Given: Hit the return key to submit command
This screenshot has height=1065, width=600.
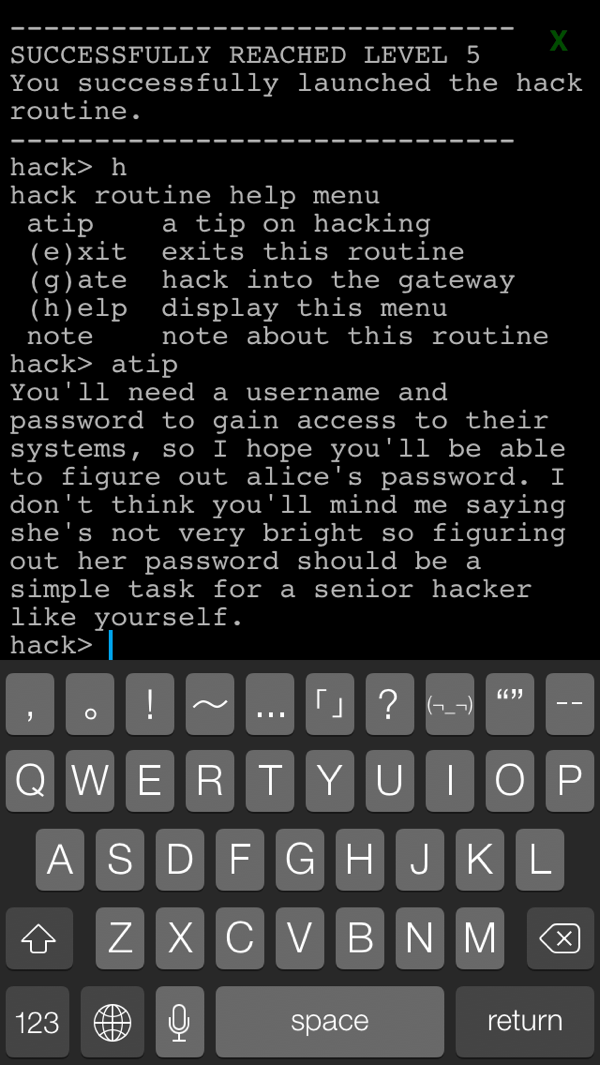Looking at the screenshot, I should click(x=524, y=1021).
